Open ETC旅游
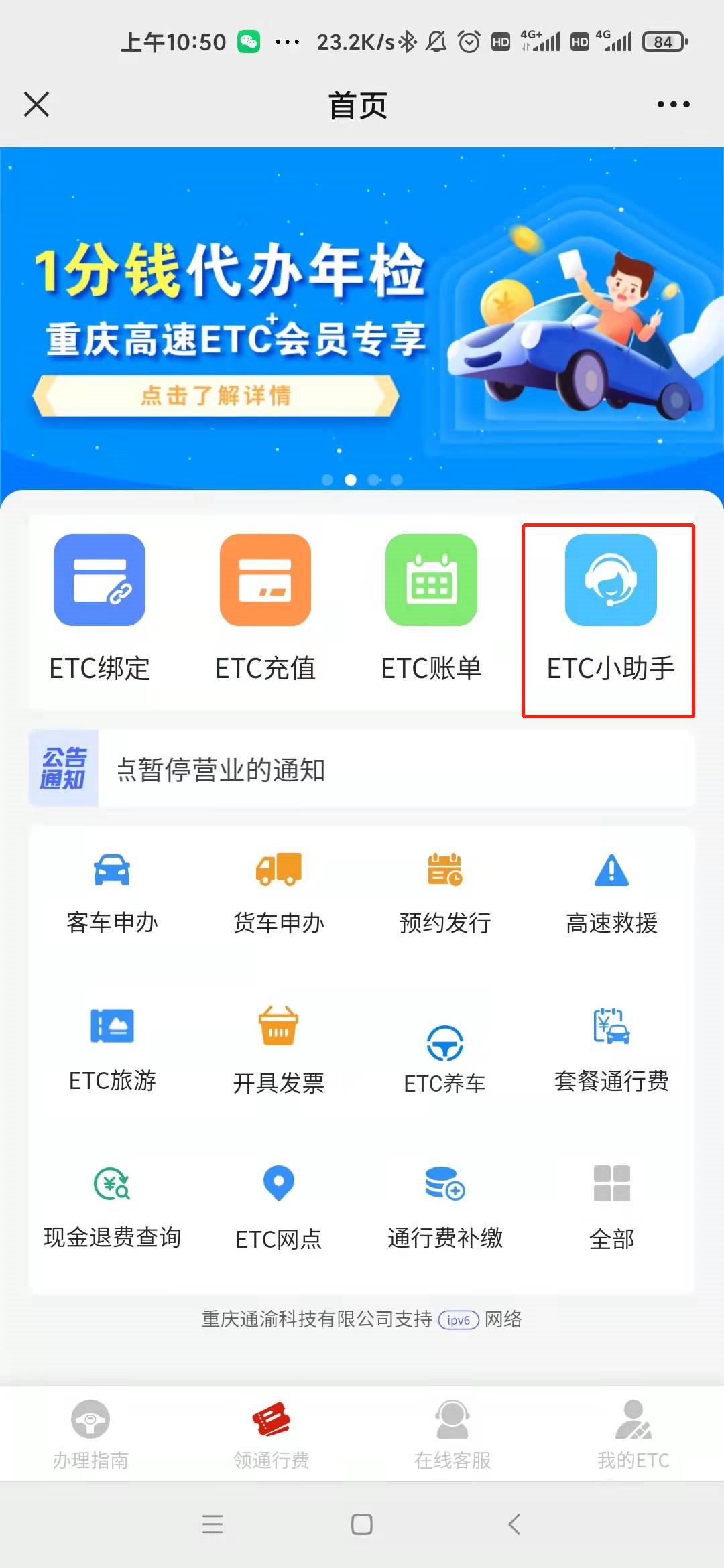Viewport: 724px width, 1568px height. tap(112, 1050)
